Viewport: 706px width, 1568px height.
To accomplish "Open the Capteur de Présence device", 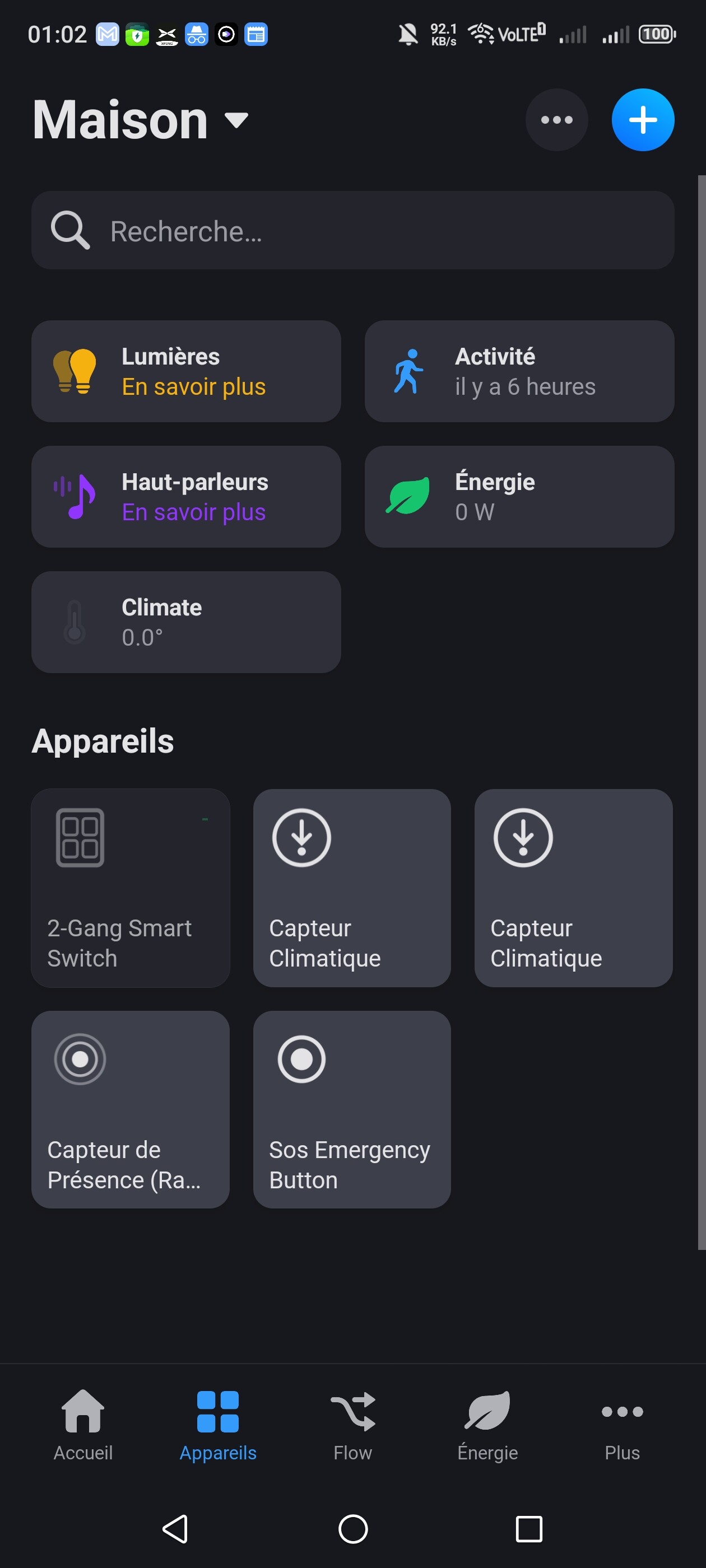I will pos(131,1110).
